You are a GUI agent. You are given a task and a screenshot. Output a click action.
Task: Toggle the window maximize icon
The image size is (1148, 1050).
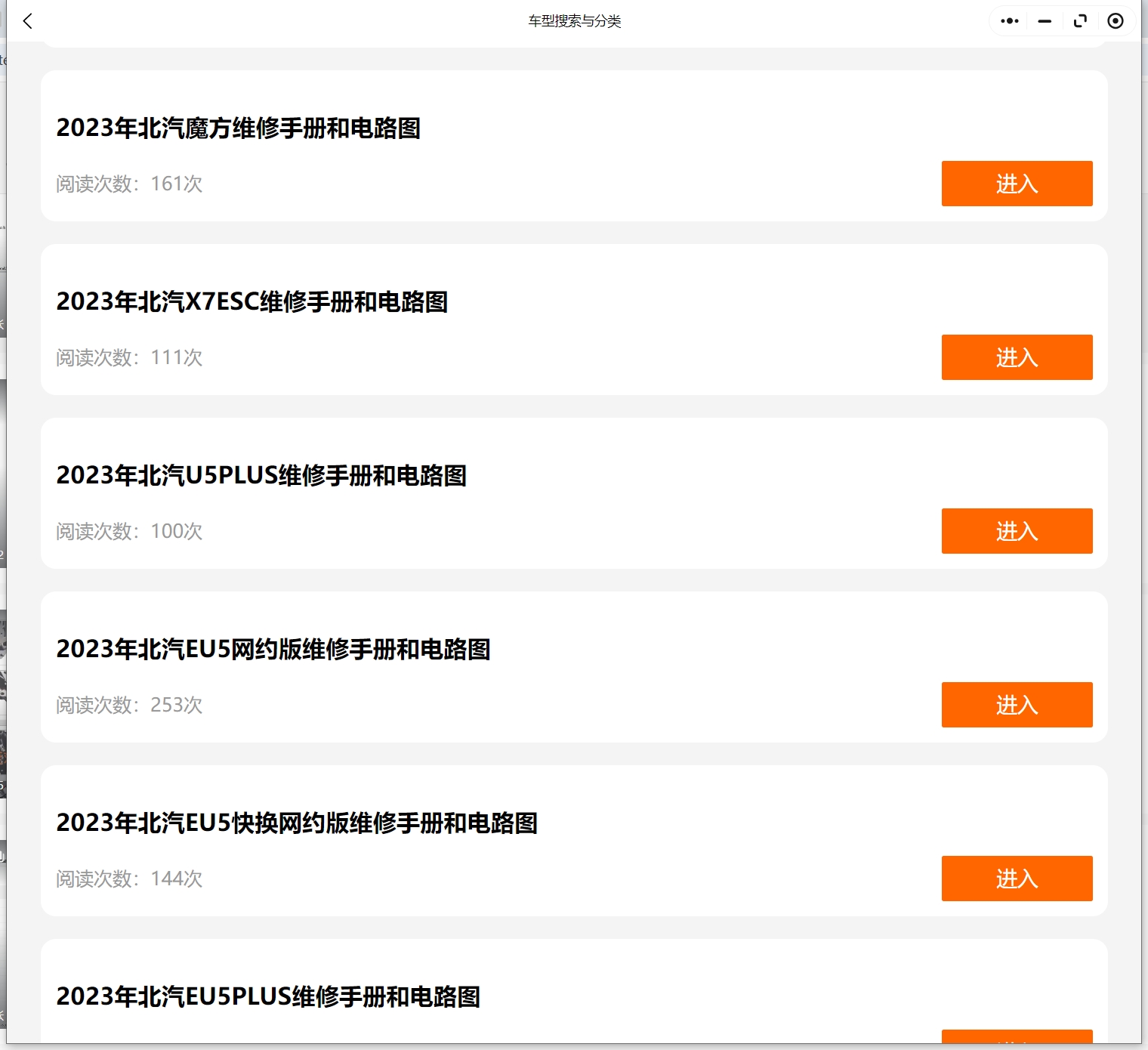click(1080, 21)
